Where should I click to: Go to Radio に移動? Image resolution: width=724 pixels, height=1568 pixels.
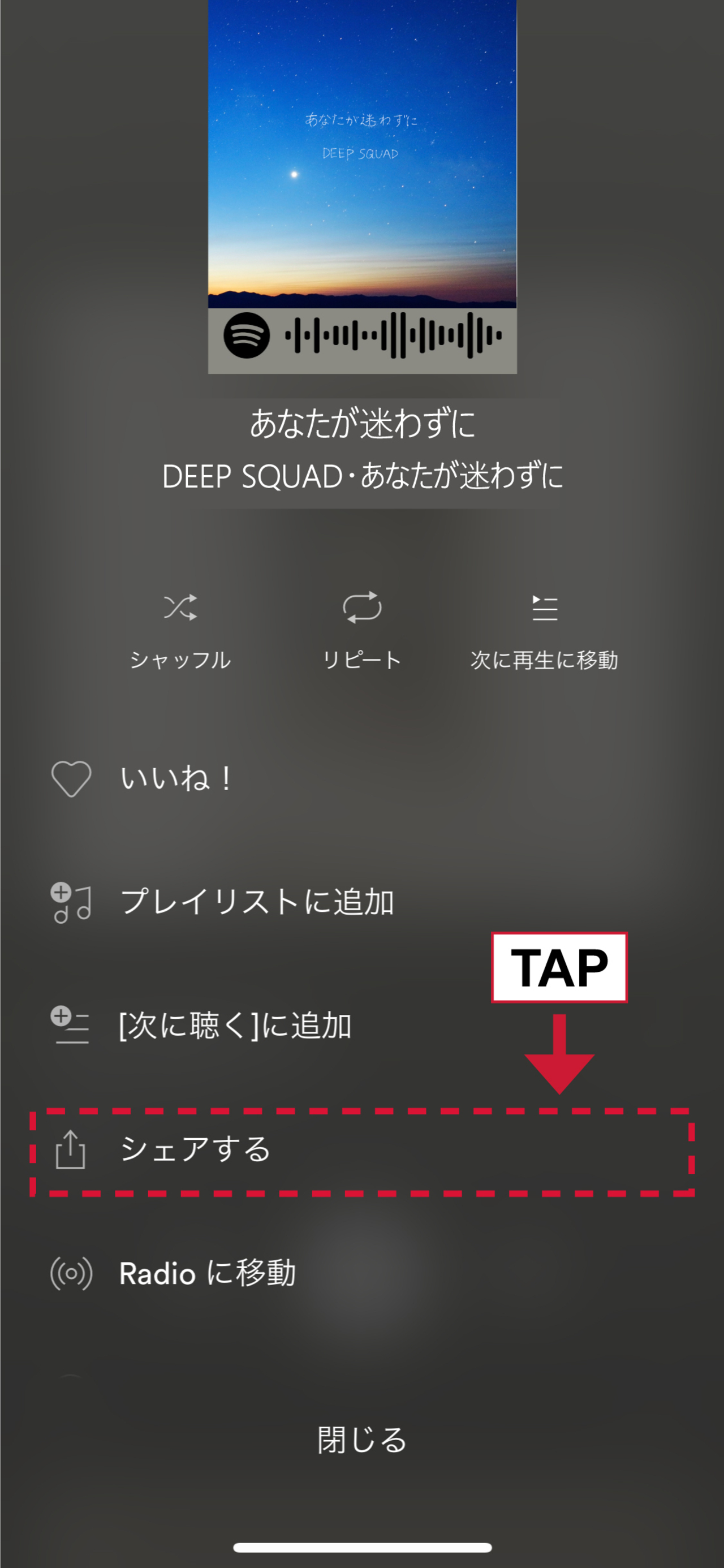(207, 1274)
